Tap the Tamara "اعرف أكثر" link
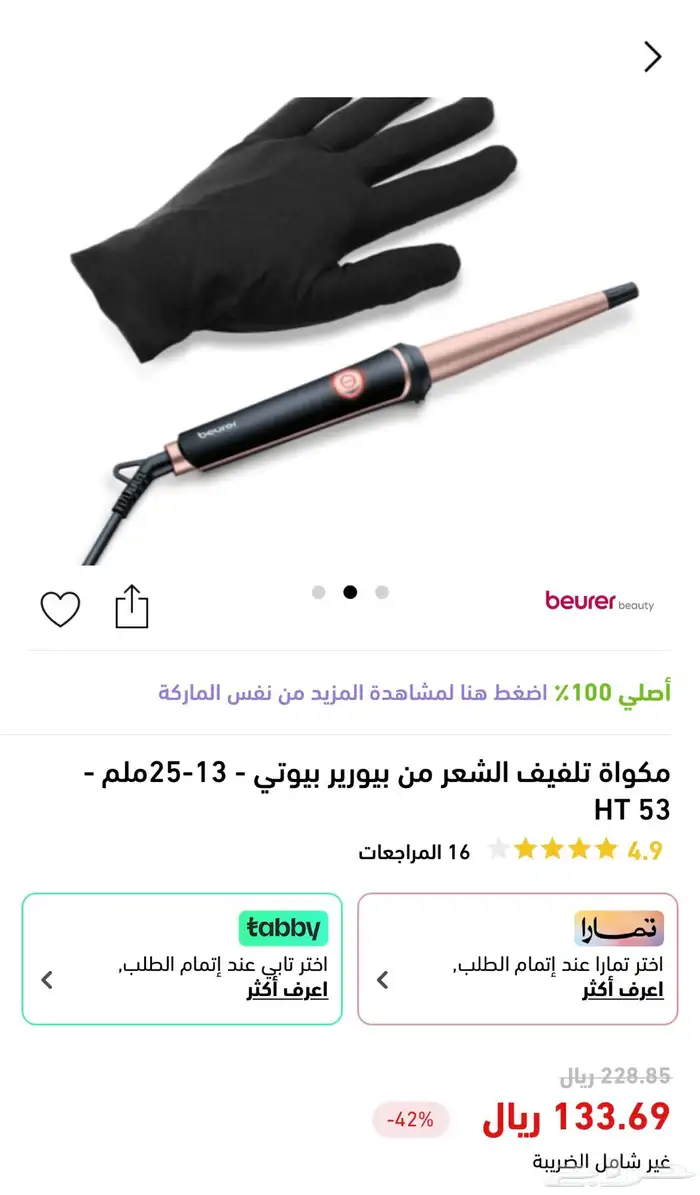700x1195 pixels. pos(622,990)
